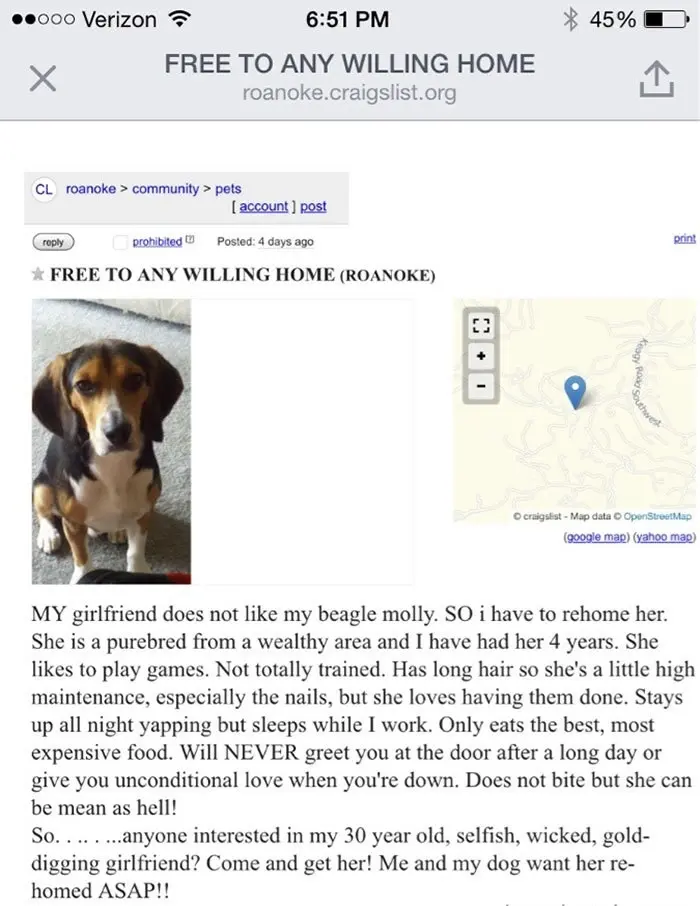Star this listing as a favorite
Screen dimensions: 700x906
pos(39,275)
